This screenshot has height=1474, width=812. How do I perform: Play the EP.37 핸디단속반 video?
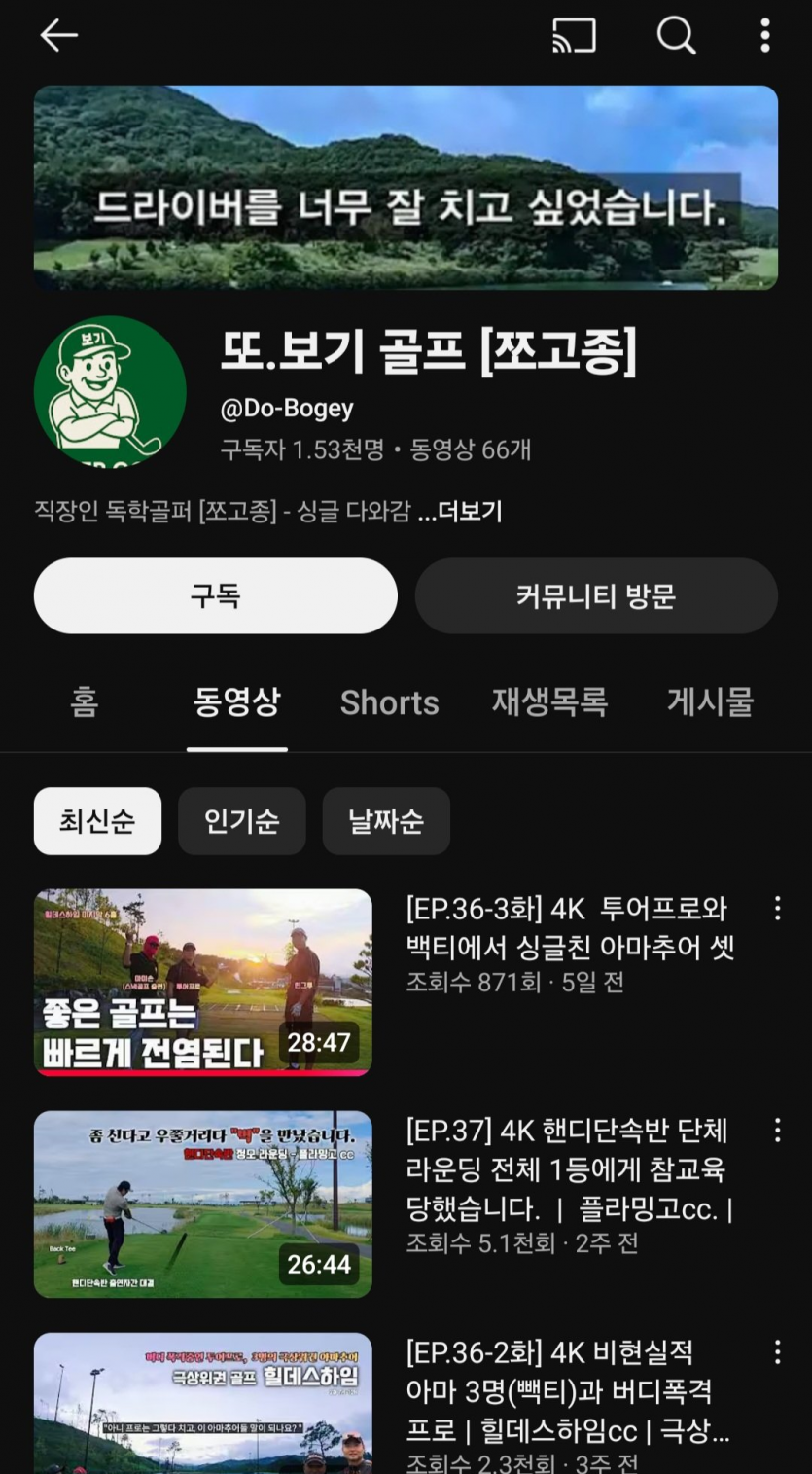point(202,1204)
